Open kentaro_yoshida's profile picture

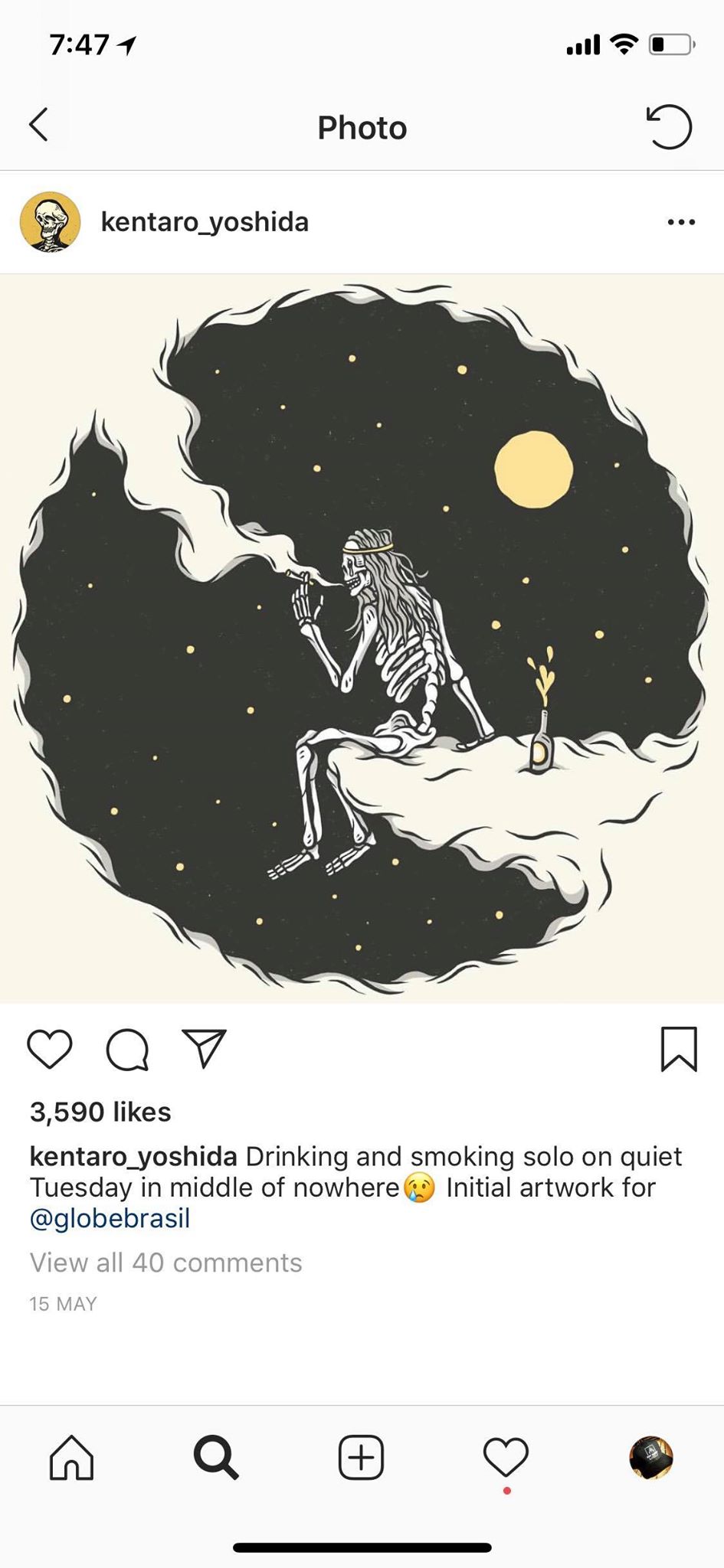50,222
